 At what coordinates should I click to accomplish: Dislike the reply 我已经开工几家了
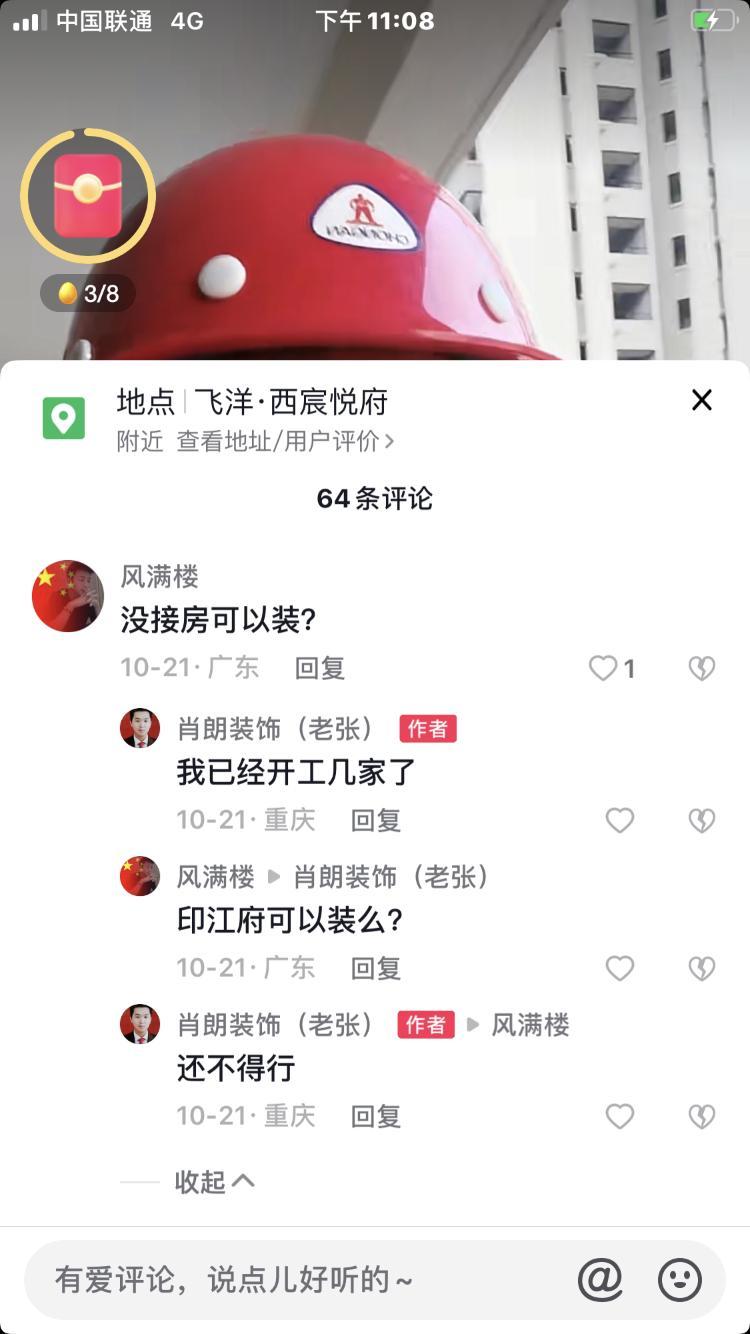click(702, 820)
